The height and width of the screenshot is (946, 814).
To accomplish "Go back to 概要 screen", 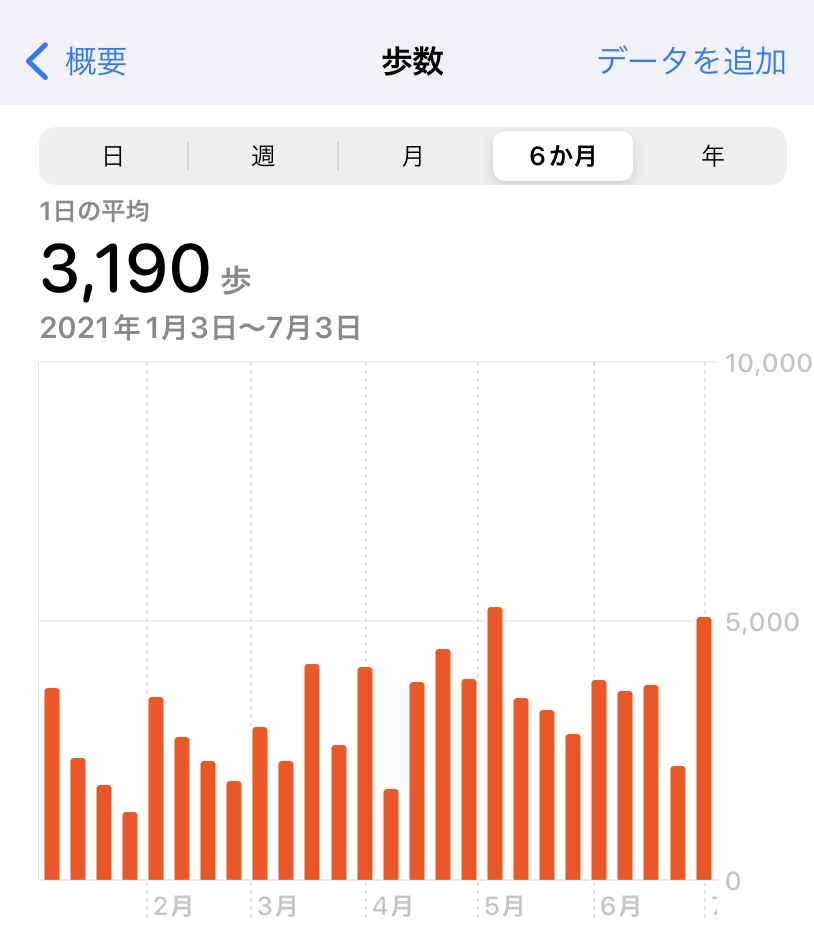I will (77, 62).
